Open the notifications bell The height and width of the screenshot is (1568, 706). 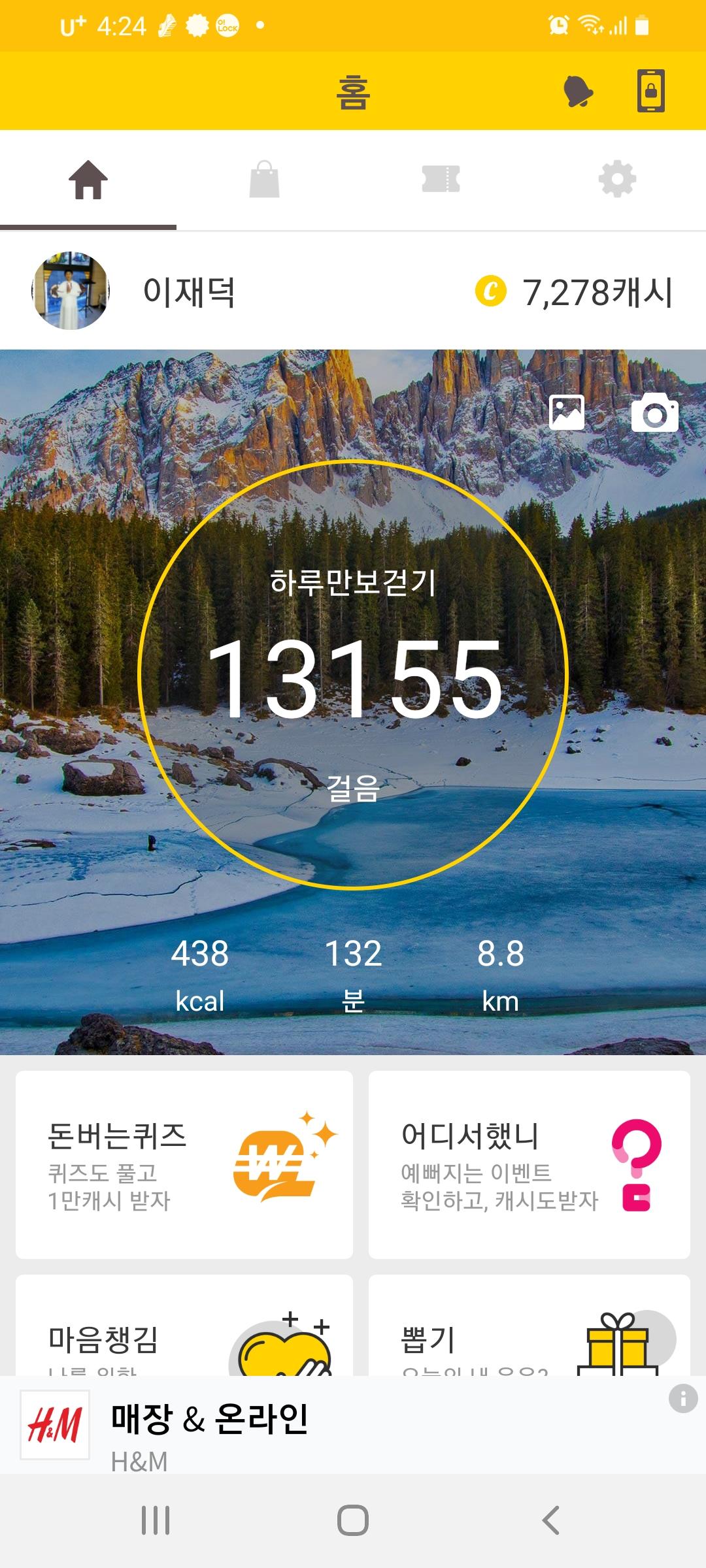pyautogui.click(x=579, y=91)
